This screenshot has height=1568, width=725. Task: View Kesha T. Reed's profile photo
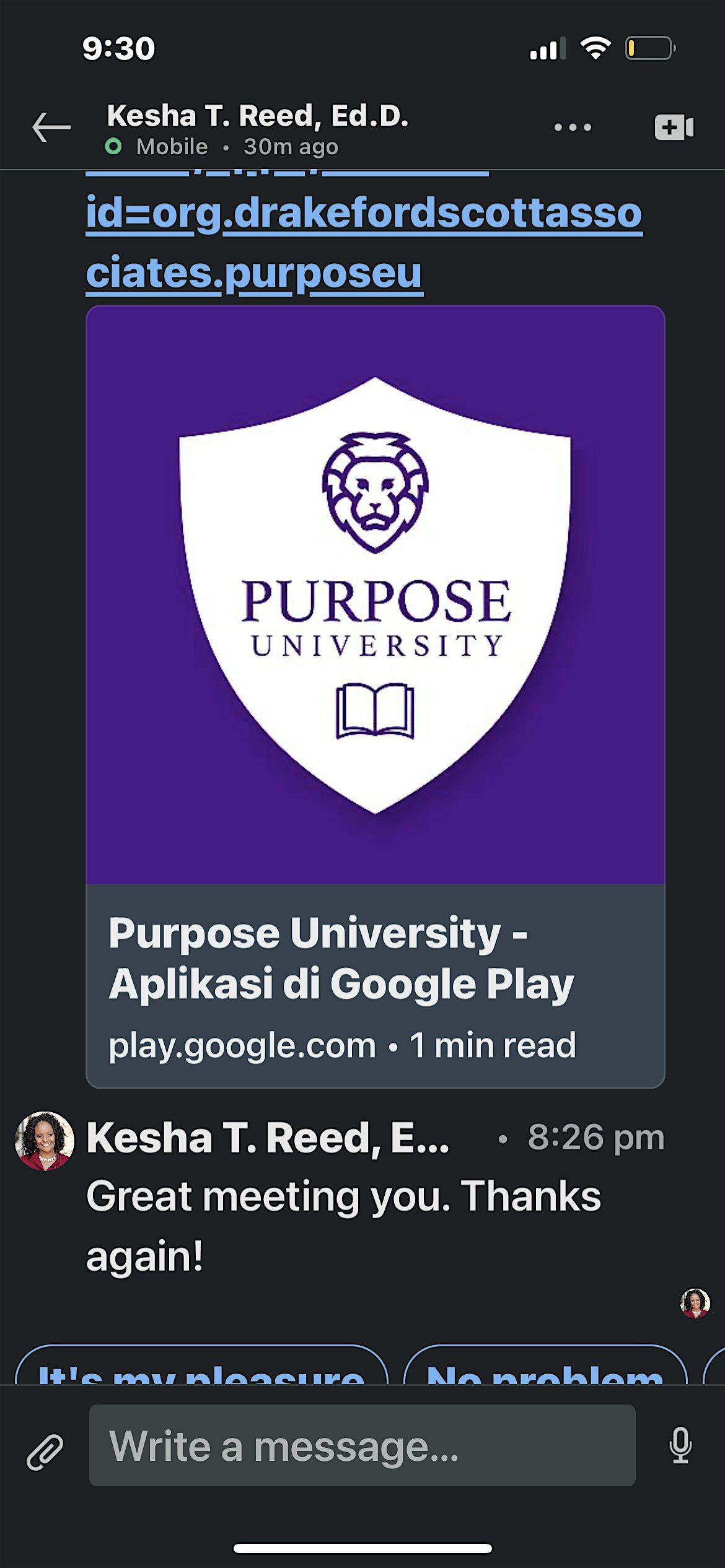click(x=44, y=1141)
